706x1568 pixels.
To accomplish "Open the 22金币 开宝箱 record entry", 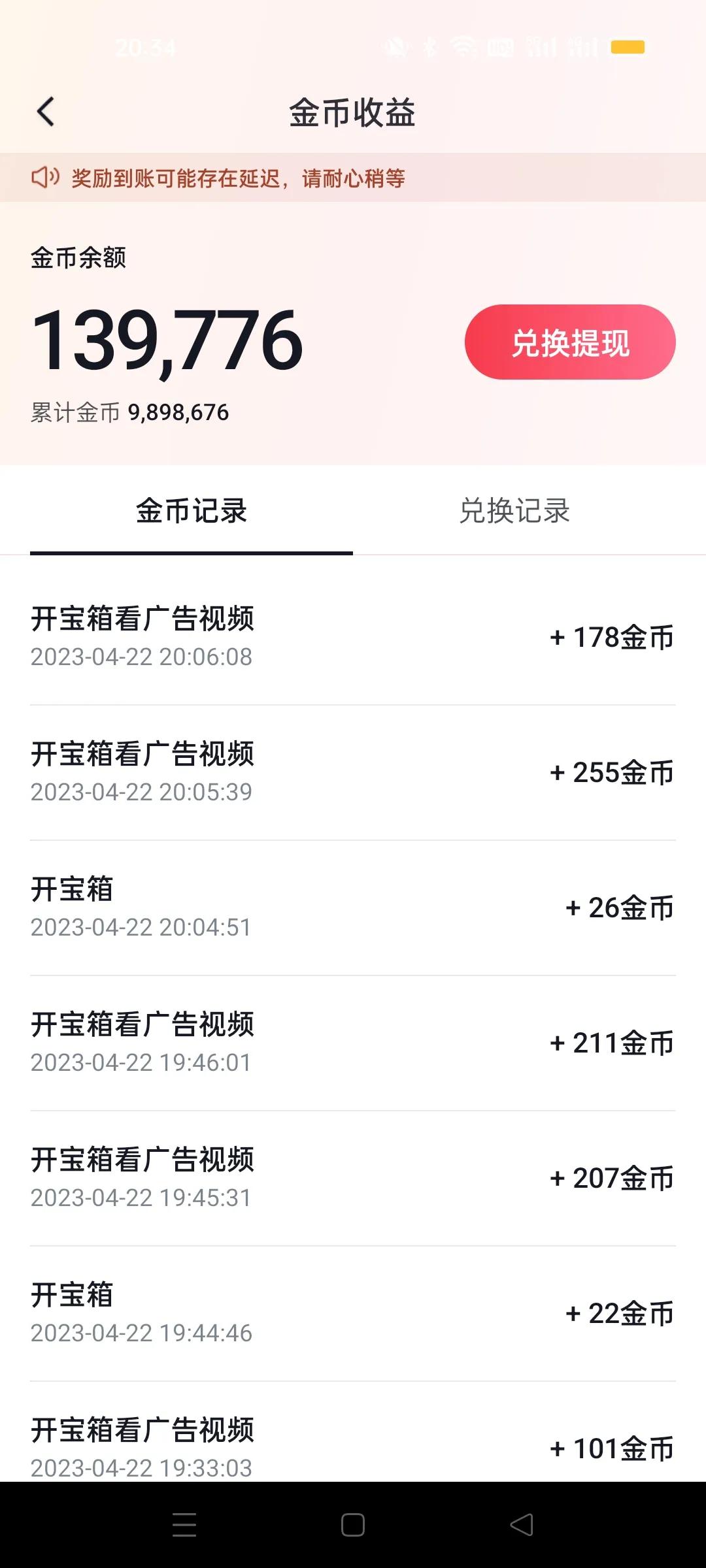I will (353, 1313).
